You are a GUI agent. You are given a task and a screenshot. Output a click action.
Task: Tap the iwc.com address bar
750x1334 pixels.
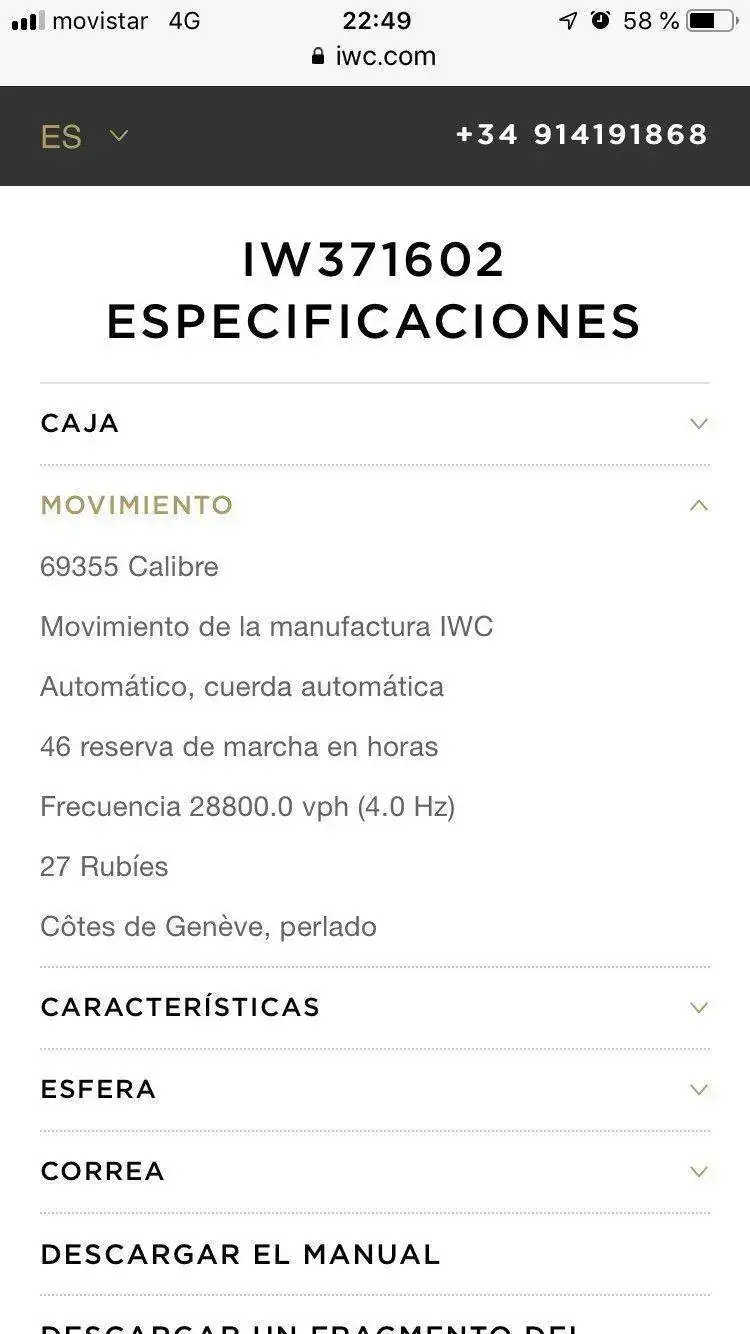coord(375,56)
